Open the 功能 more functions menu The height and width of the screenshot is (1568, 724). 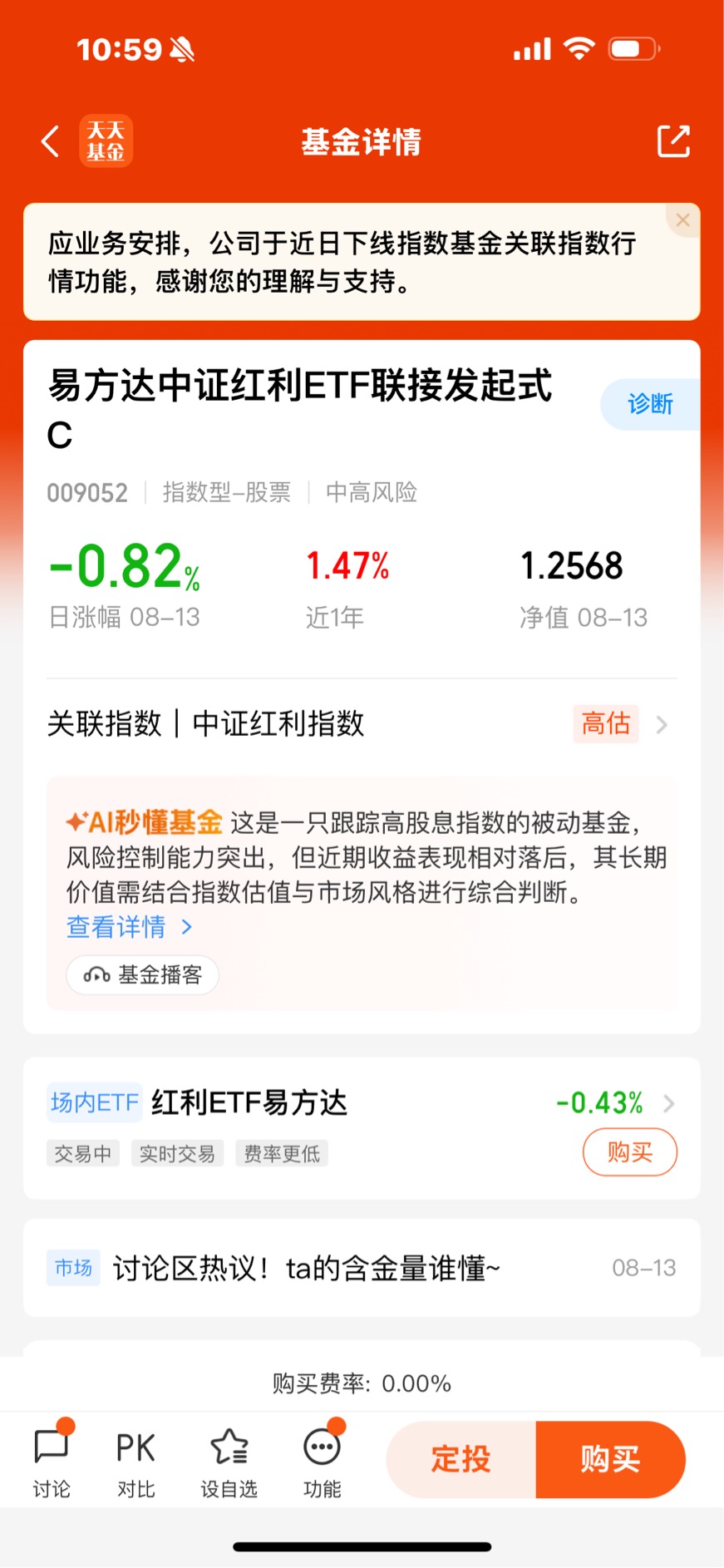click(x=322, y=1463)
